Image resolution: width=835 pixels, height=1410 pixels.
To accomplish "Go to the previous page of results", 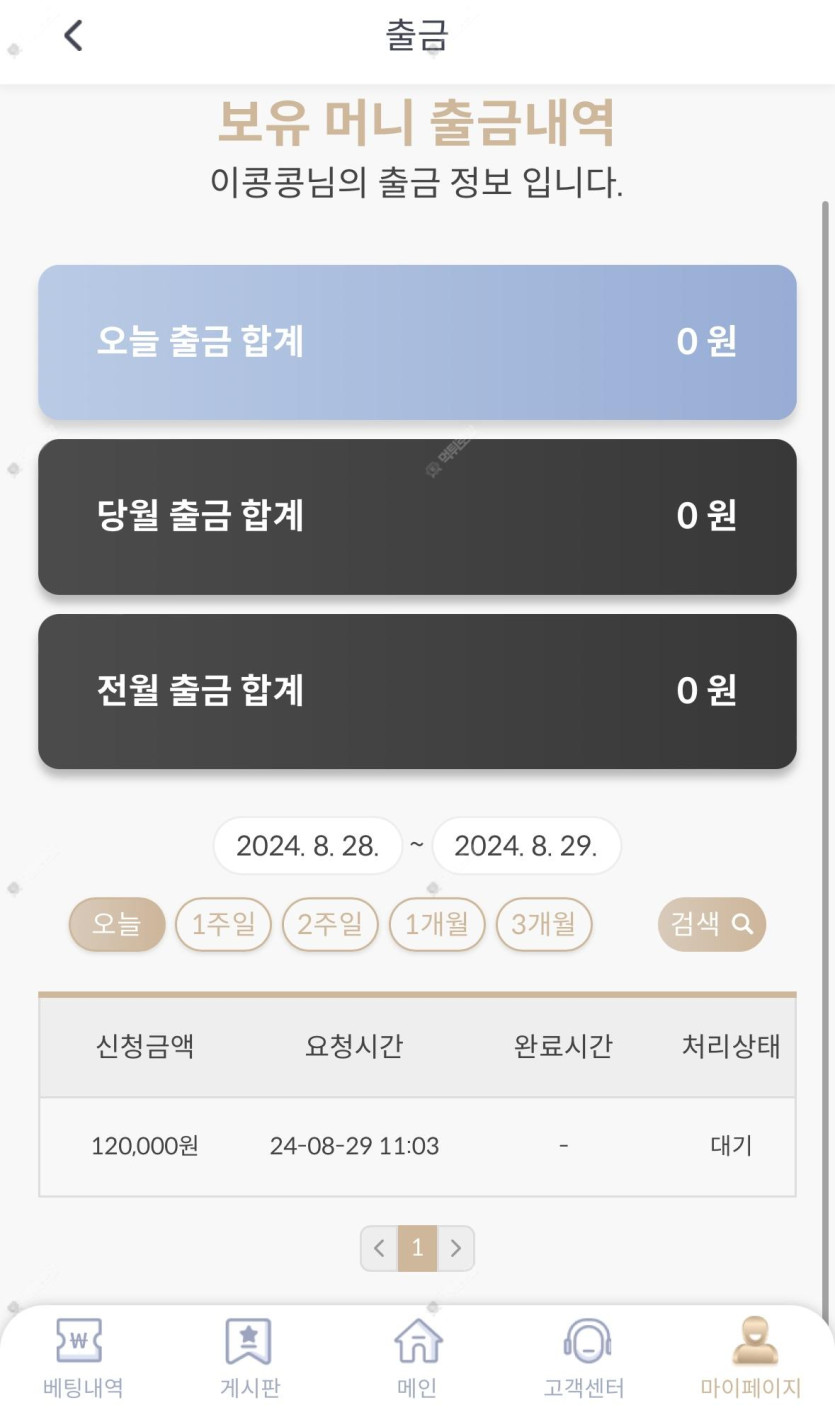I will coord(379,1248).
